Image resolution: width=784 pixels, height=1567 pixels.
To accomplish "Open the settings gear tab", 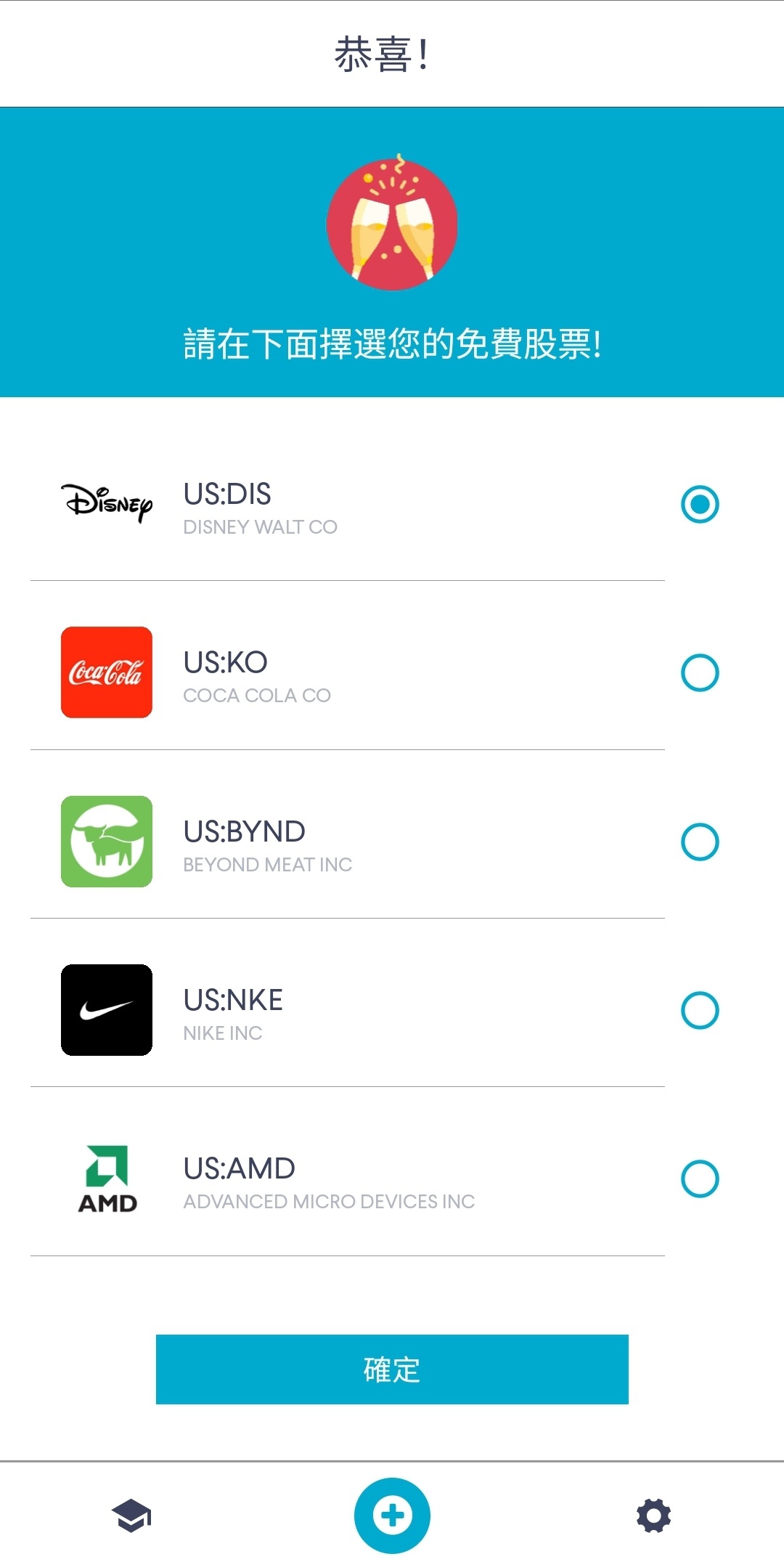I will (653, 1515).
